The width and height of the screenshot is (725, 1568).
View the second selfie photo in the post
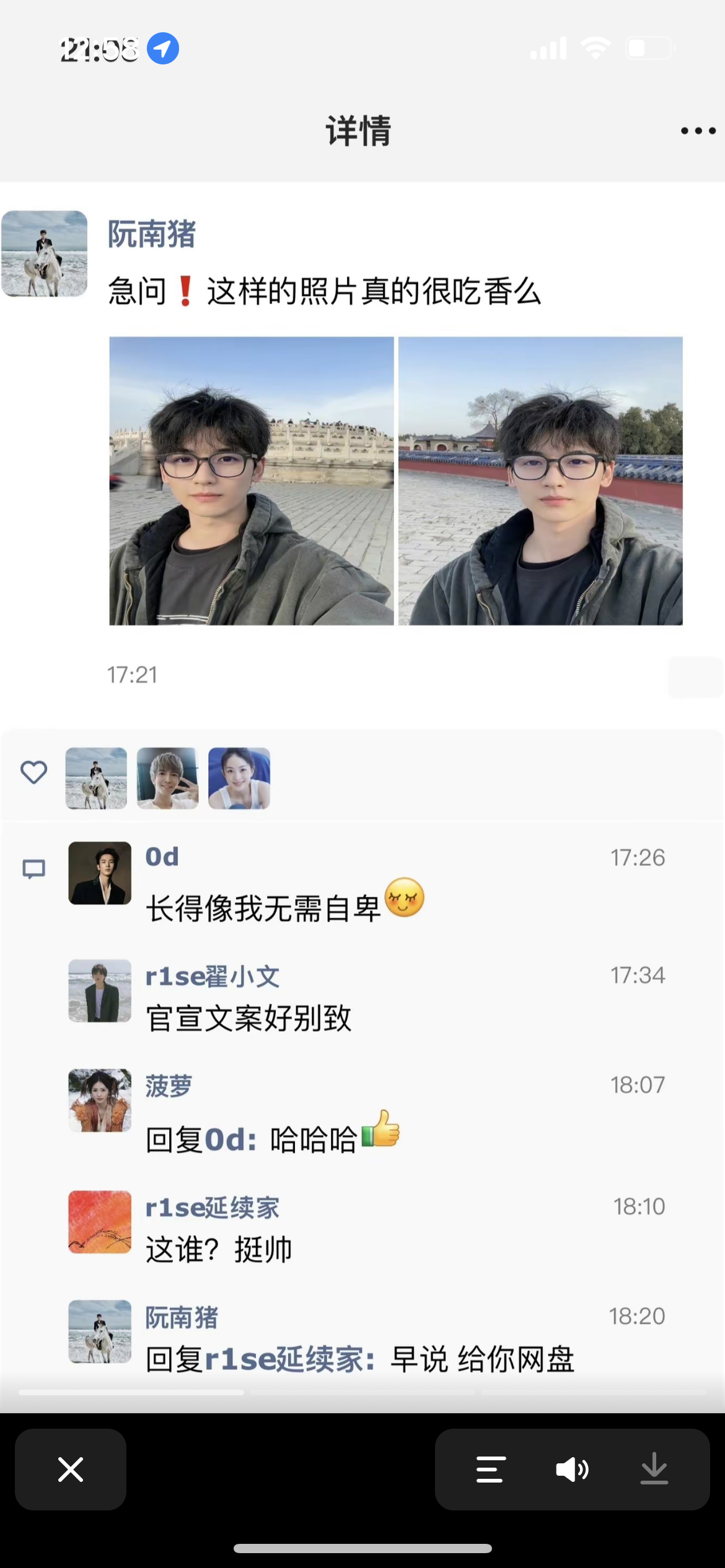click(x=540, y=481)
